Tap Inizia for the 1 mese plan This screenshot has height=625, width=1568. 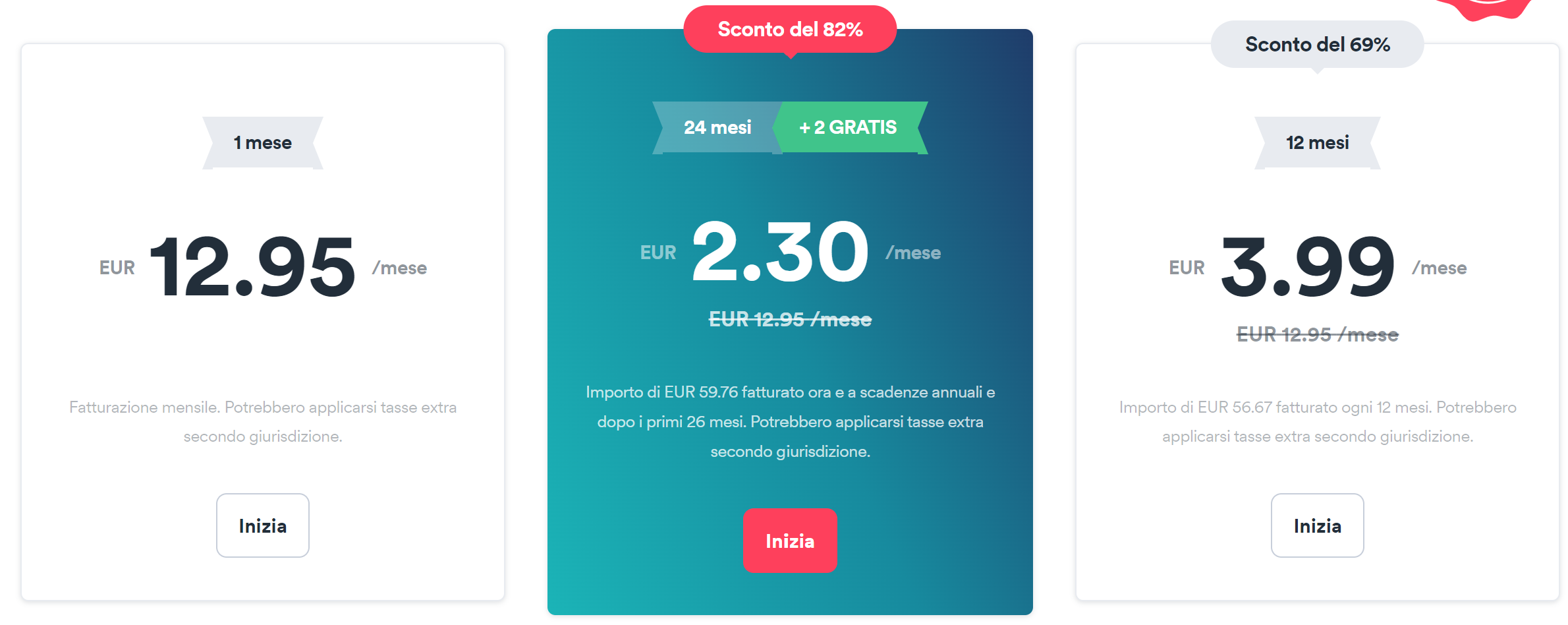(262, 525)
